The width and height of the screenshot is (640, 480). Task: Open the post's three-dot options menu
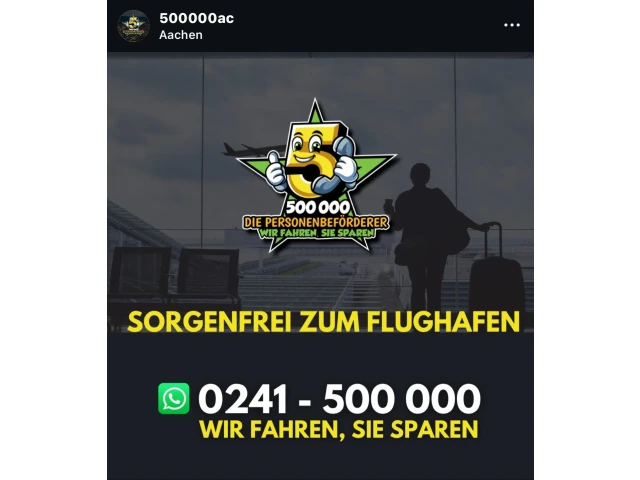click(512, 25)
